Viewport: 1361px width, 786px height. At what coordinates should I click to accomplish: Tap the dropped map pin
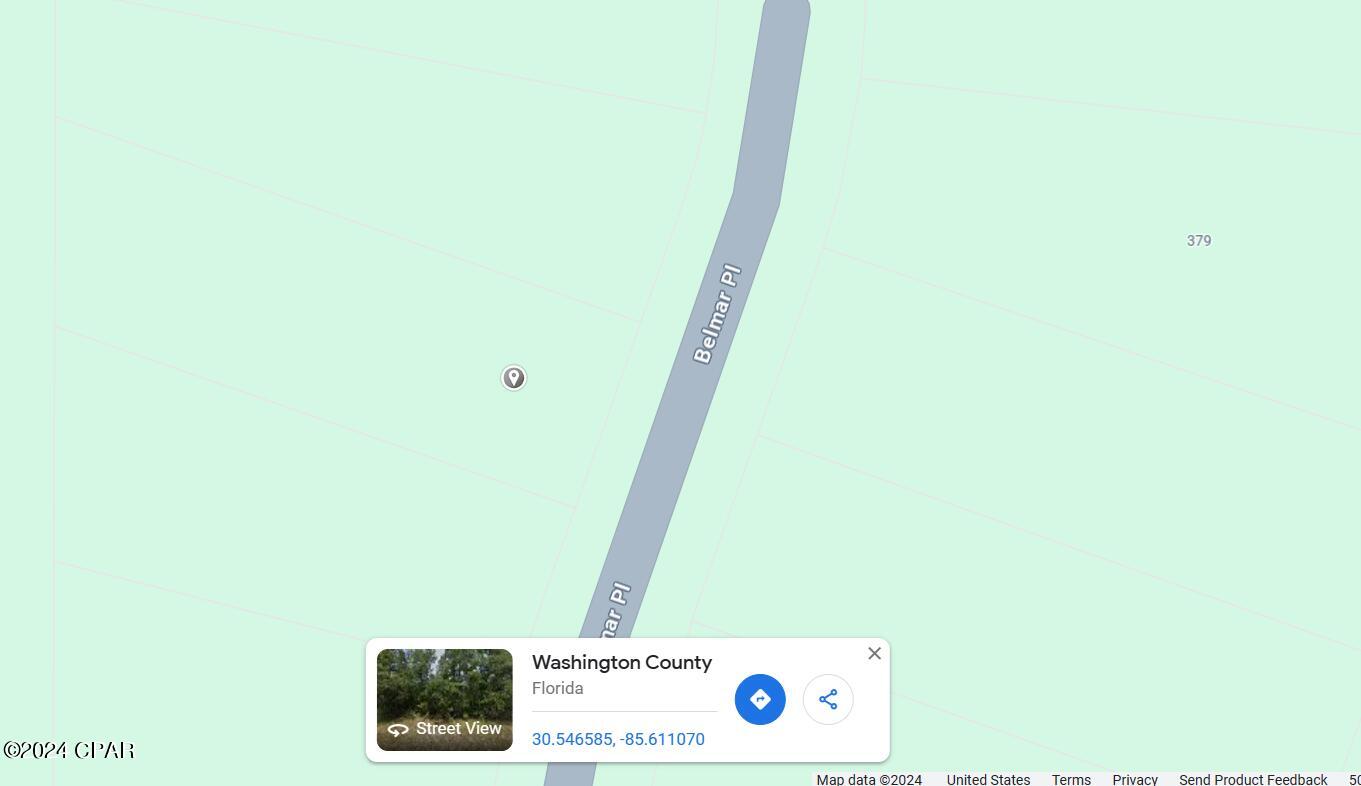coord(513,377)
